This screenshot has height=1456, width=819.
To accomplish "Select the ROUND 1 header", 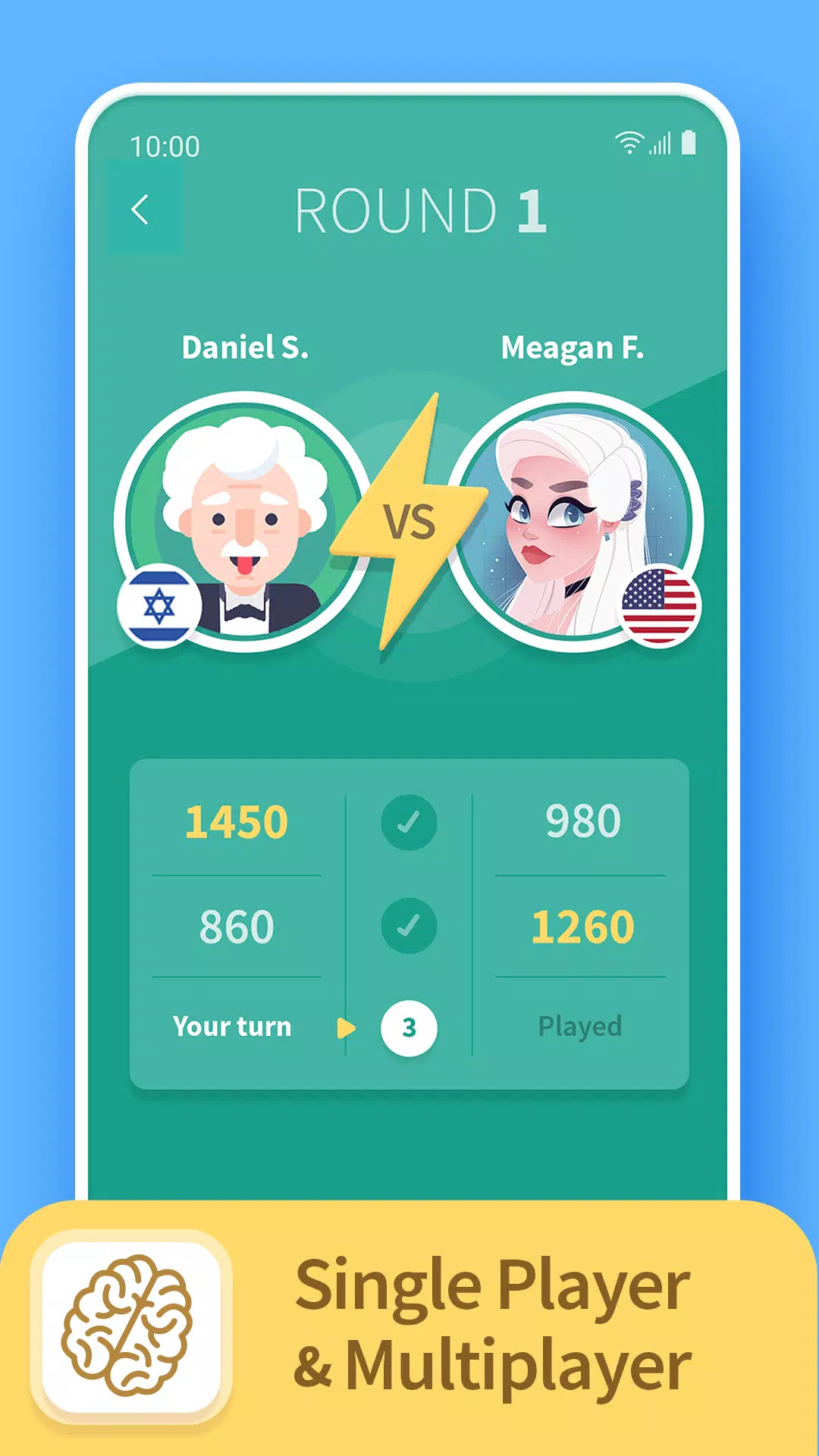I will pos(422,211).
